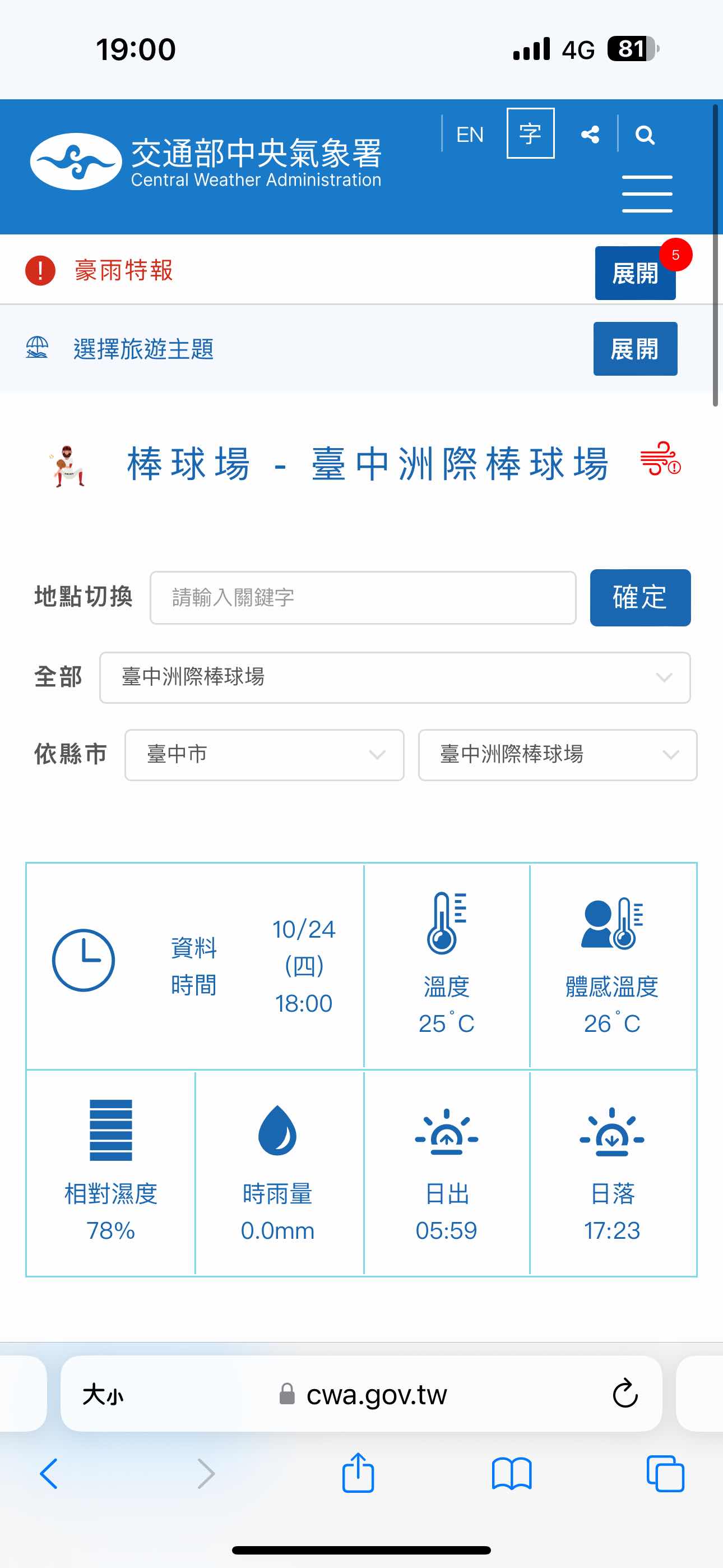Open the 全部 location dropdown
The height and width of the screenshot is (1568, 723).
coord(395,677)
